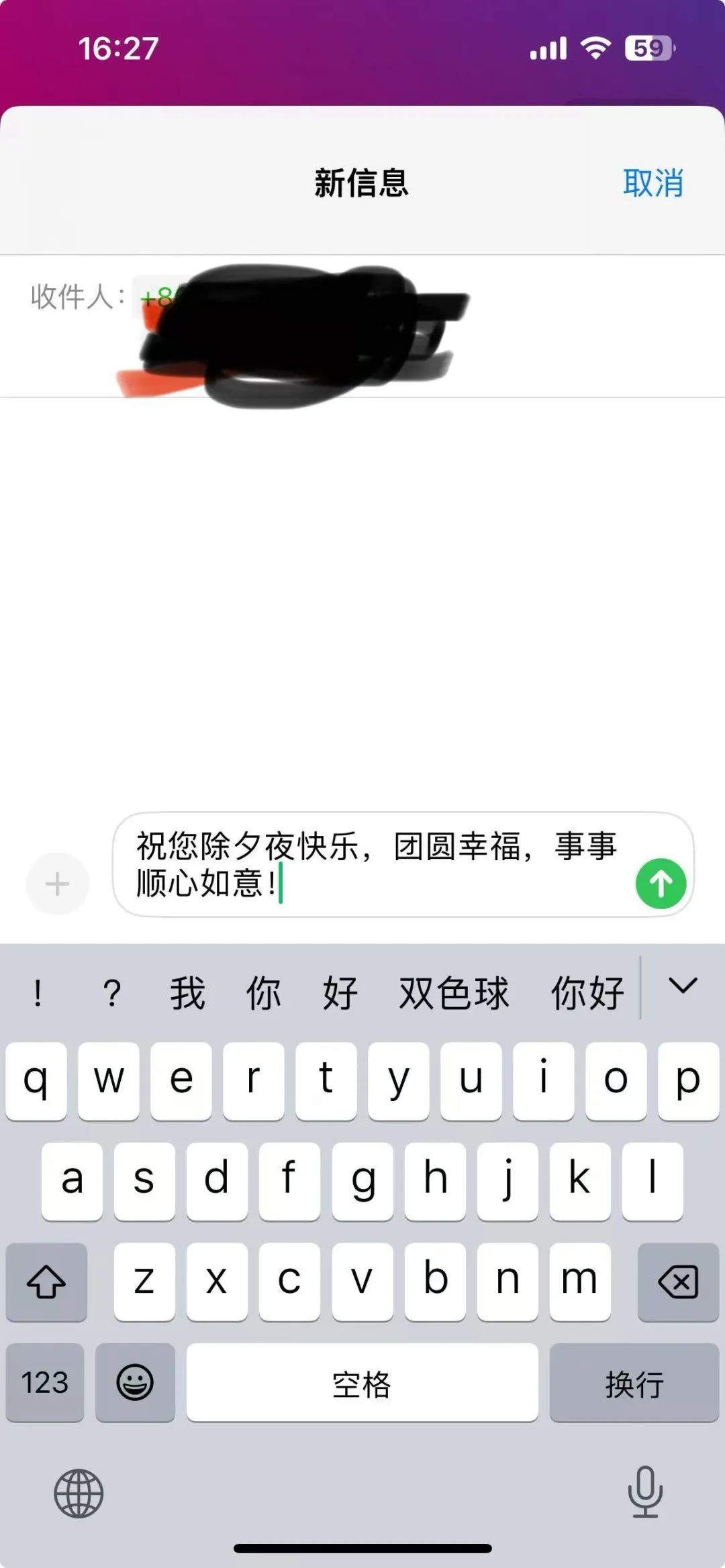Switch input language with the globe
The width and height of the screenshot is (725, 1568).
pos(79,1493)
